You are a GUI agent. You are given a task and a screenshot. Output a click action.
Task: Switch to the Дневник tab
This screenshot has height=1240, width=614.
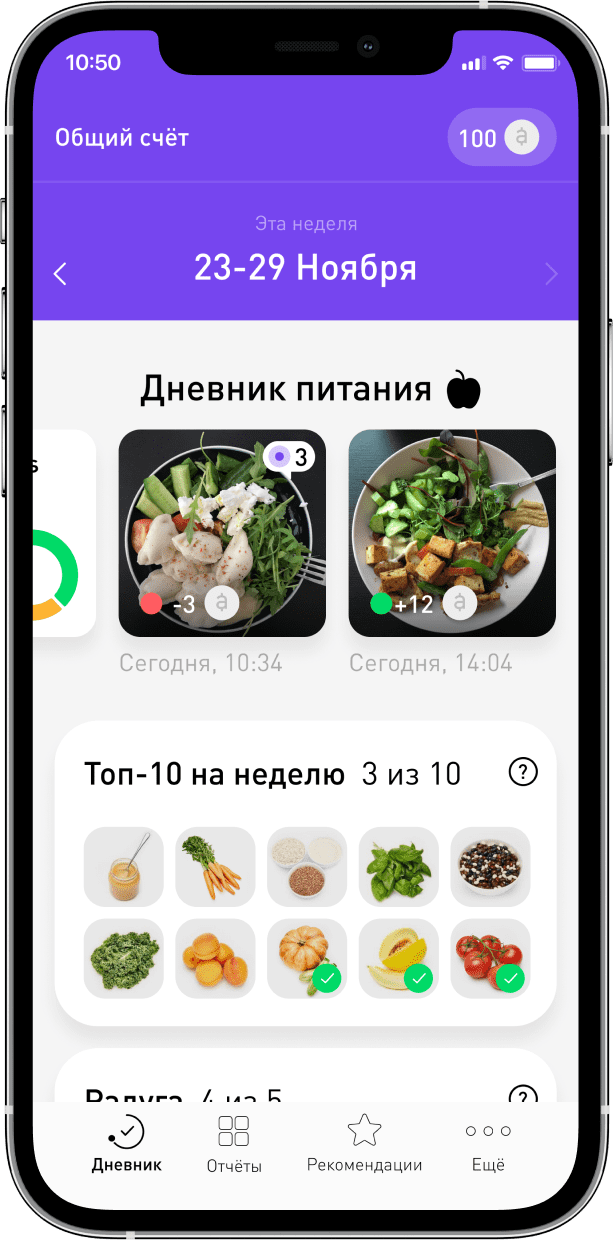click(x=126, y=1144)
